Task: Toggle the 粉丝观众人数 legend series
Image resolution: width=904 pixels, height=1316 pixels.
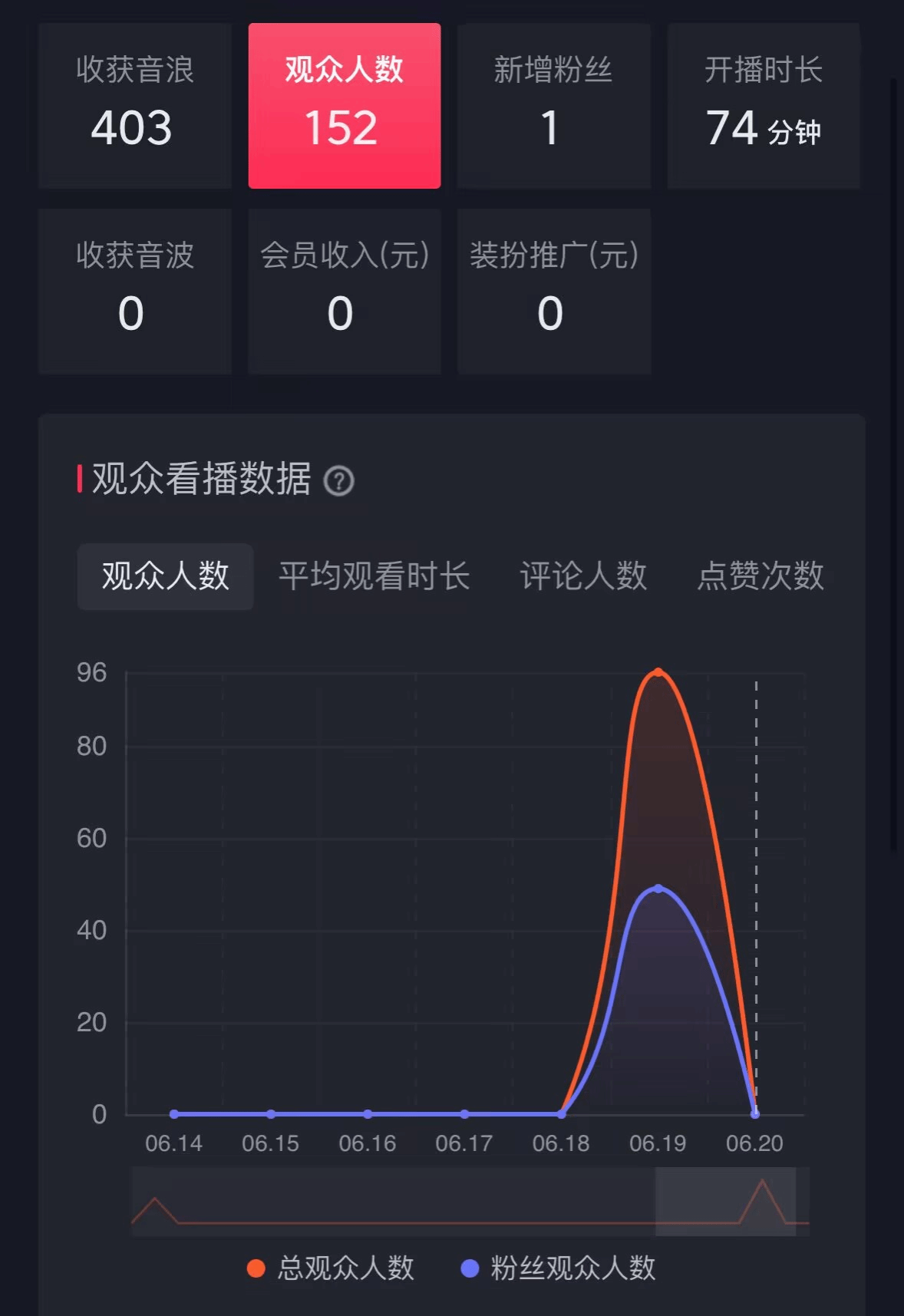Action: 558,1268
